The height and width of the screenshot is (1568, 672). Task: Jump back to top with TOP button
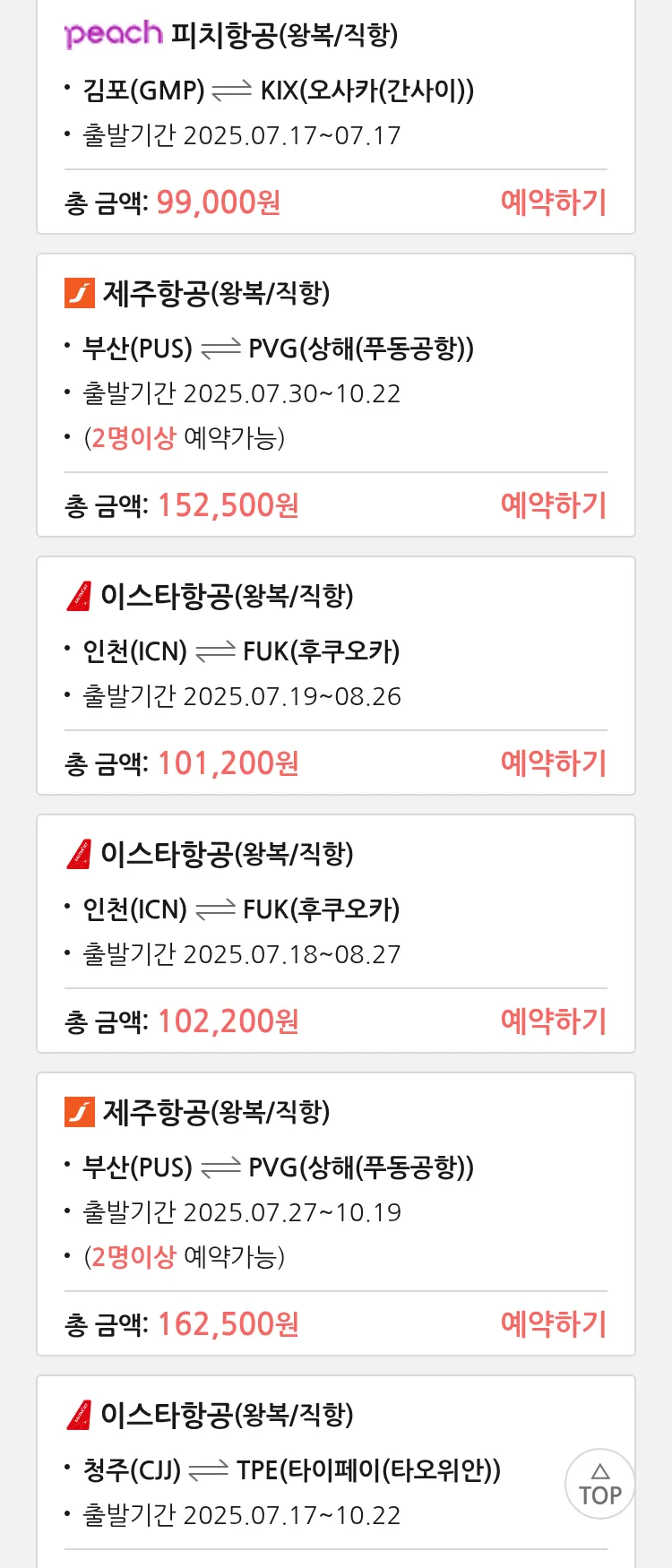click(599, 1484)
